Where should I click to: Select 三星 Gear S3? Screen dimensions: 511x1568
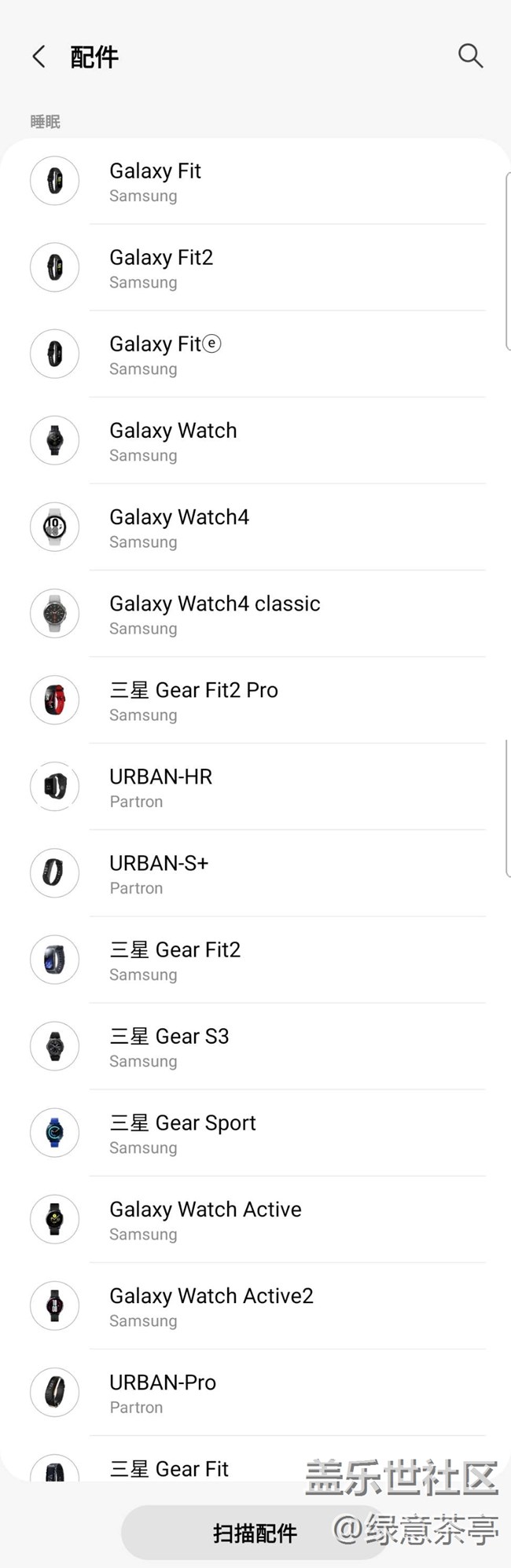point(256,1046)
